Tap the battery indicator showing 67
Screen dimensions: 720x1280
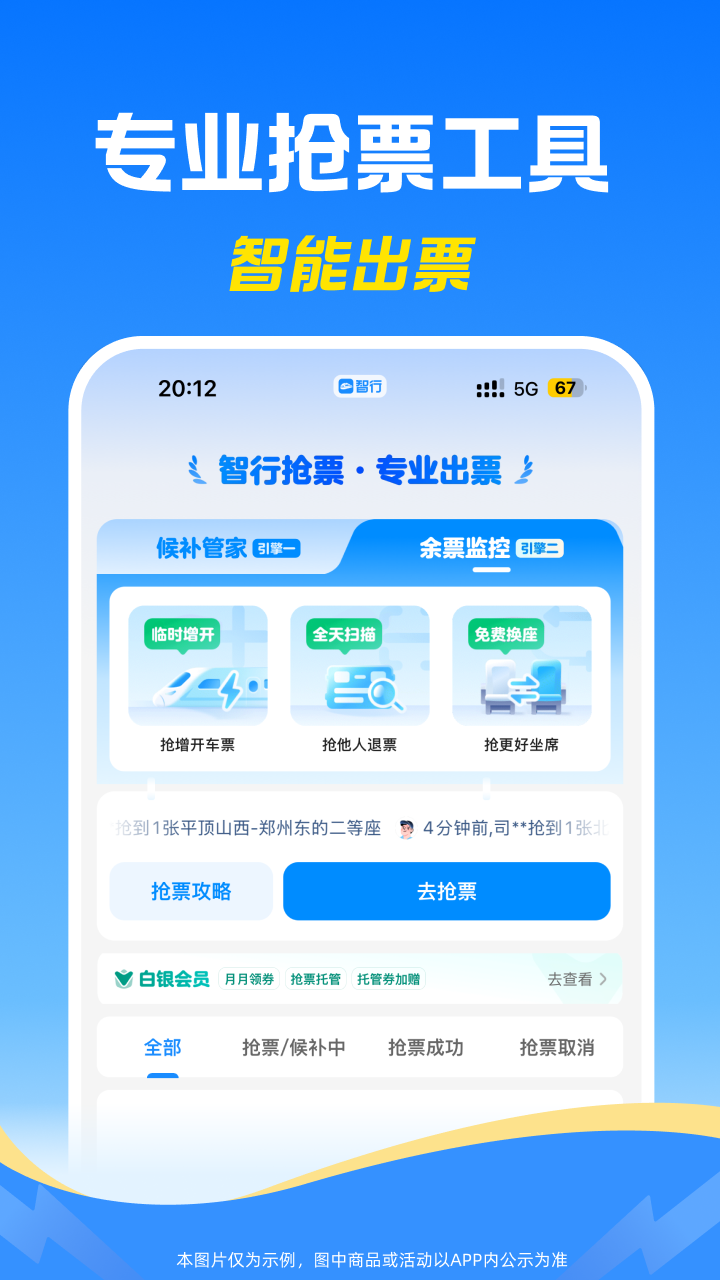[564, 388]
